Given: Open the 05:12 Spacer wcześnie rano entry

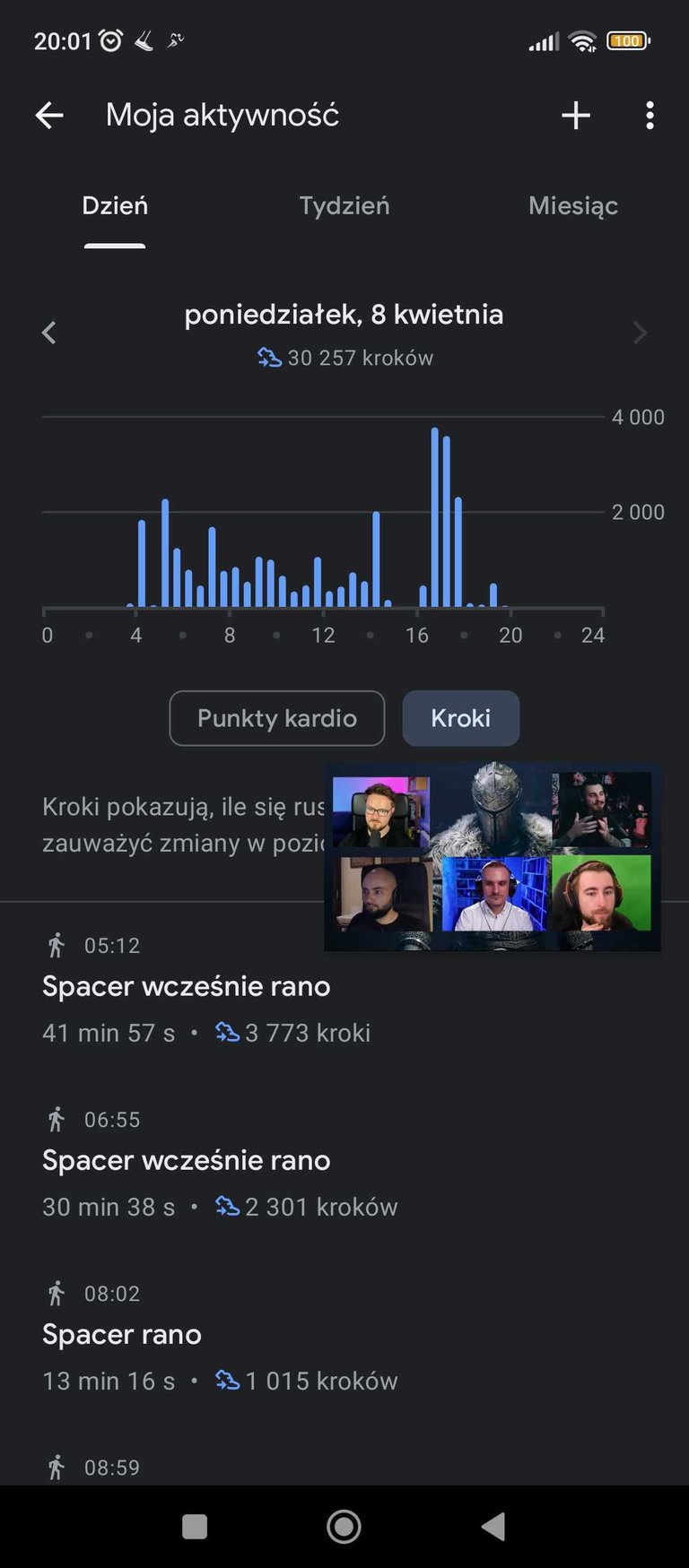Looking at the screenshot, I should click(344, 990).
